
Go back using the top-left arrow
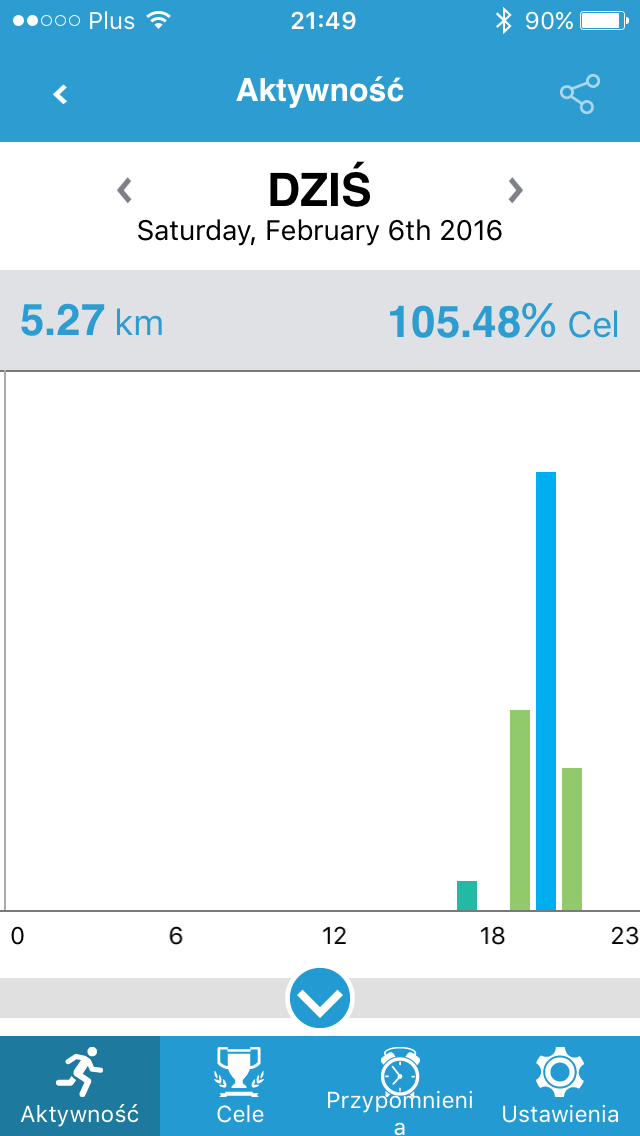point(60,94)
